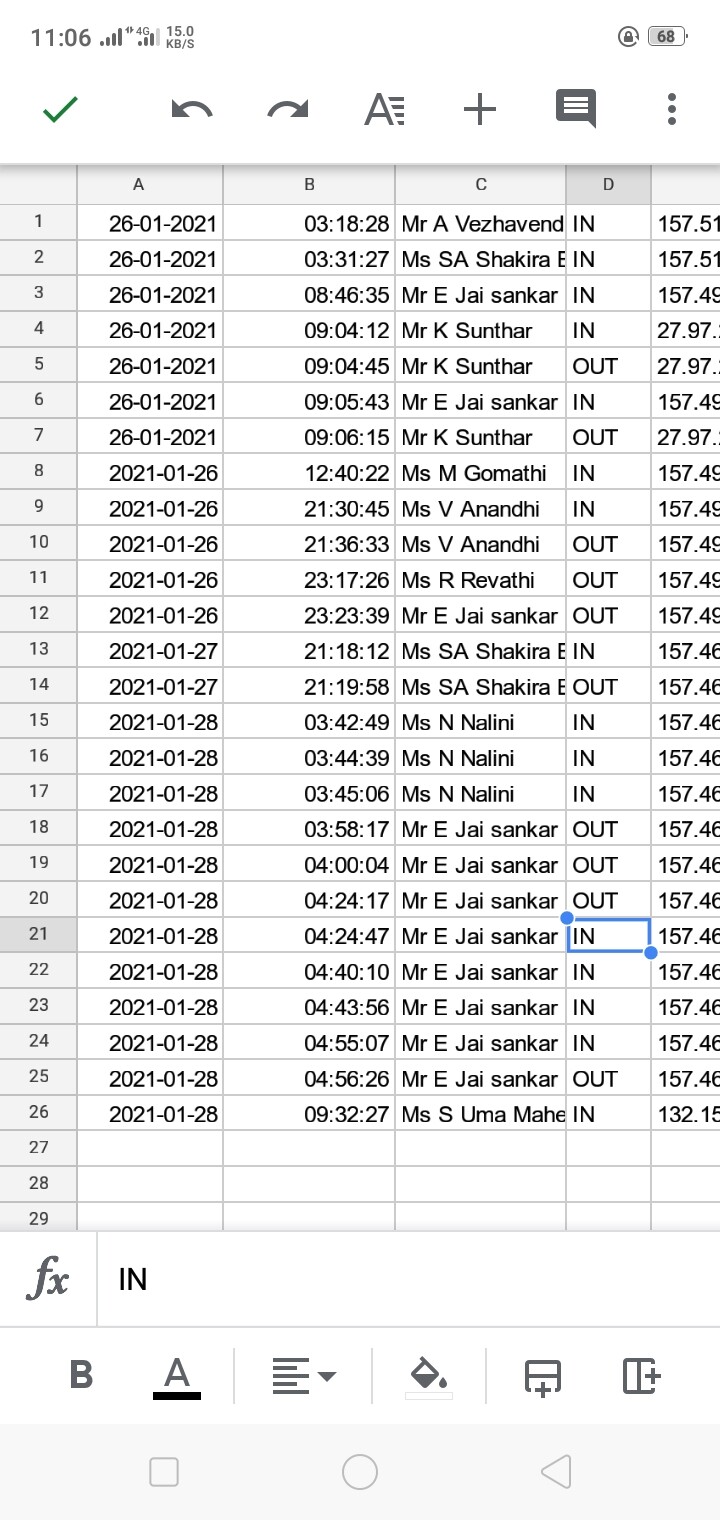Viewport: 720px width, 1520px height.
Task: Confirm the edit with the green checkmark
Action: [61, 109]
